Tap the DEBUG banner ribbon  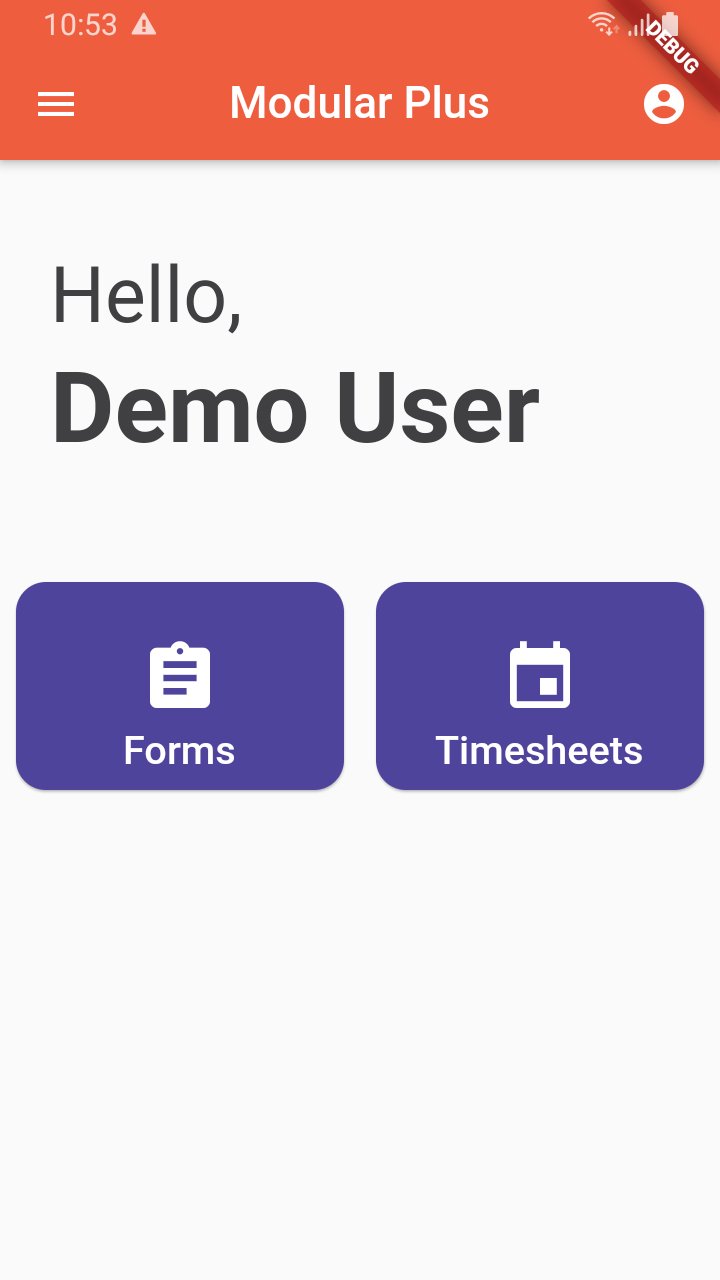point(672,48)
